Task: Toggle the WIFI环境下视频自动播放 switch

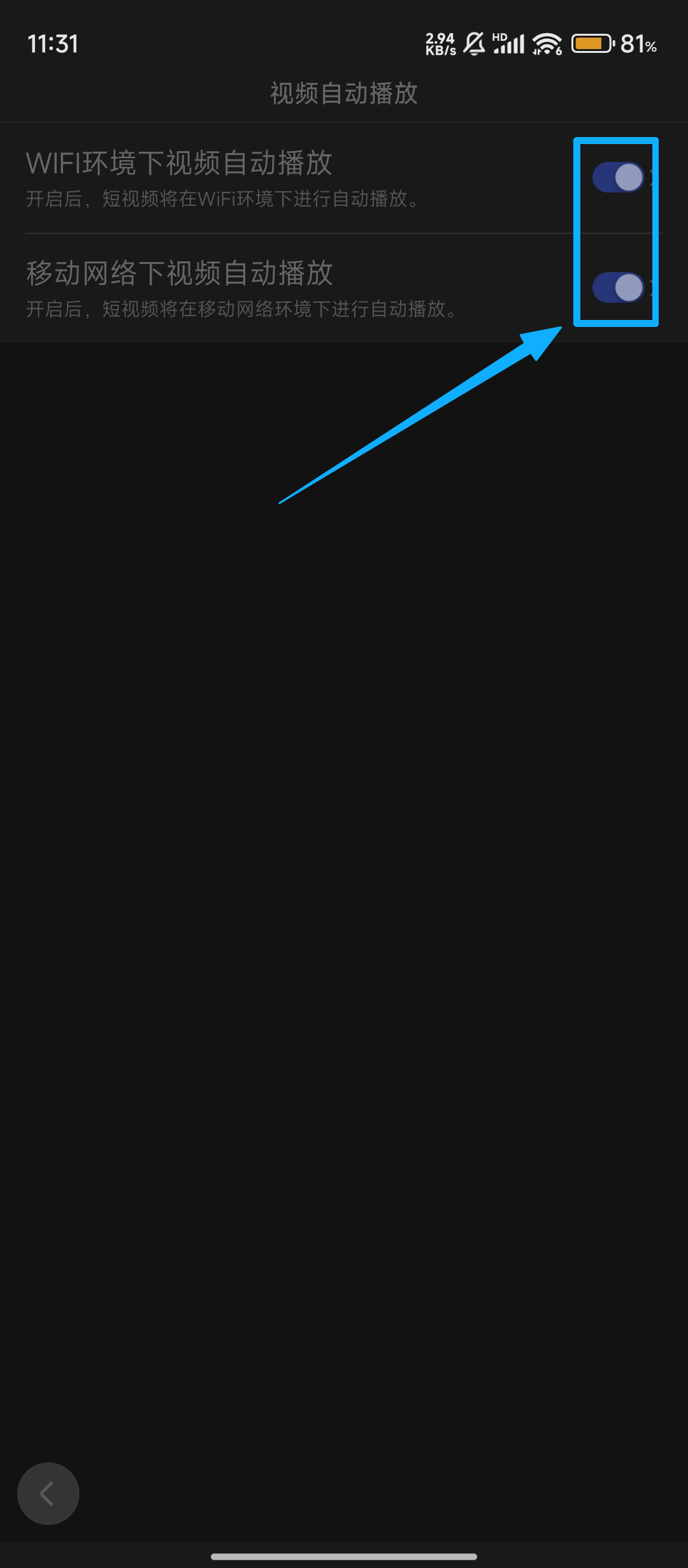Action: tap(618, 177)
